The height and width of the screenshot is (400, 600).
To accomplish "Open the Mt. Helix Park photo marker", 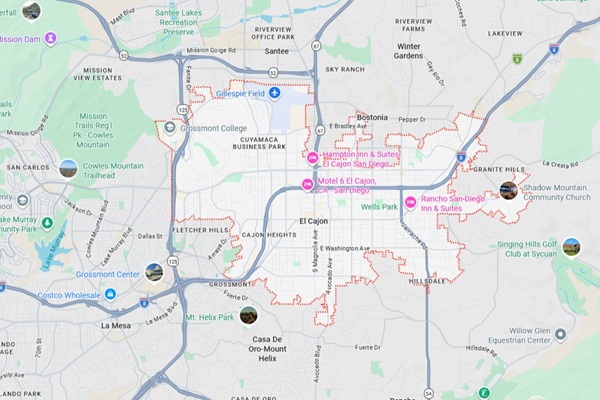I will pyautogui.click(x=248, y=315).
